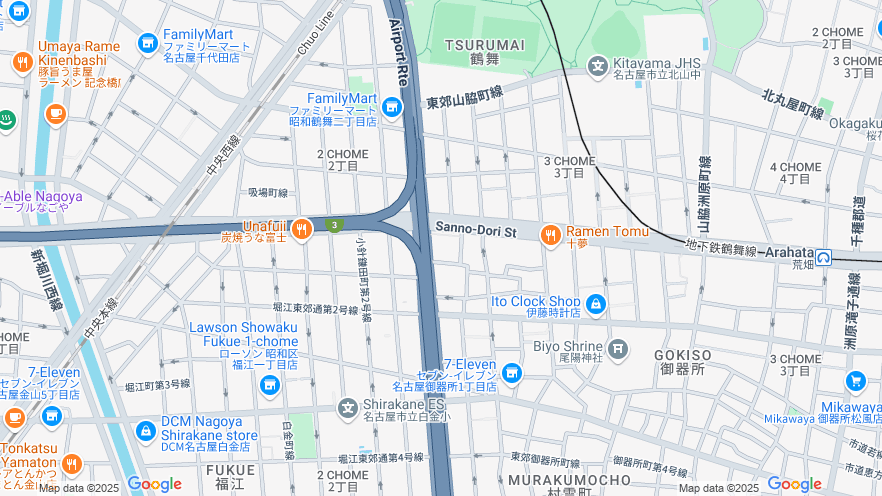This screenshot has height=496, width=882.
Task: Open the Arahata subway station icon
Action: coord(823,256)
